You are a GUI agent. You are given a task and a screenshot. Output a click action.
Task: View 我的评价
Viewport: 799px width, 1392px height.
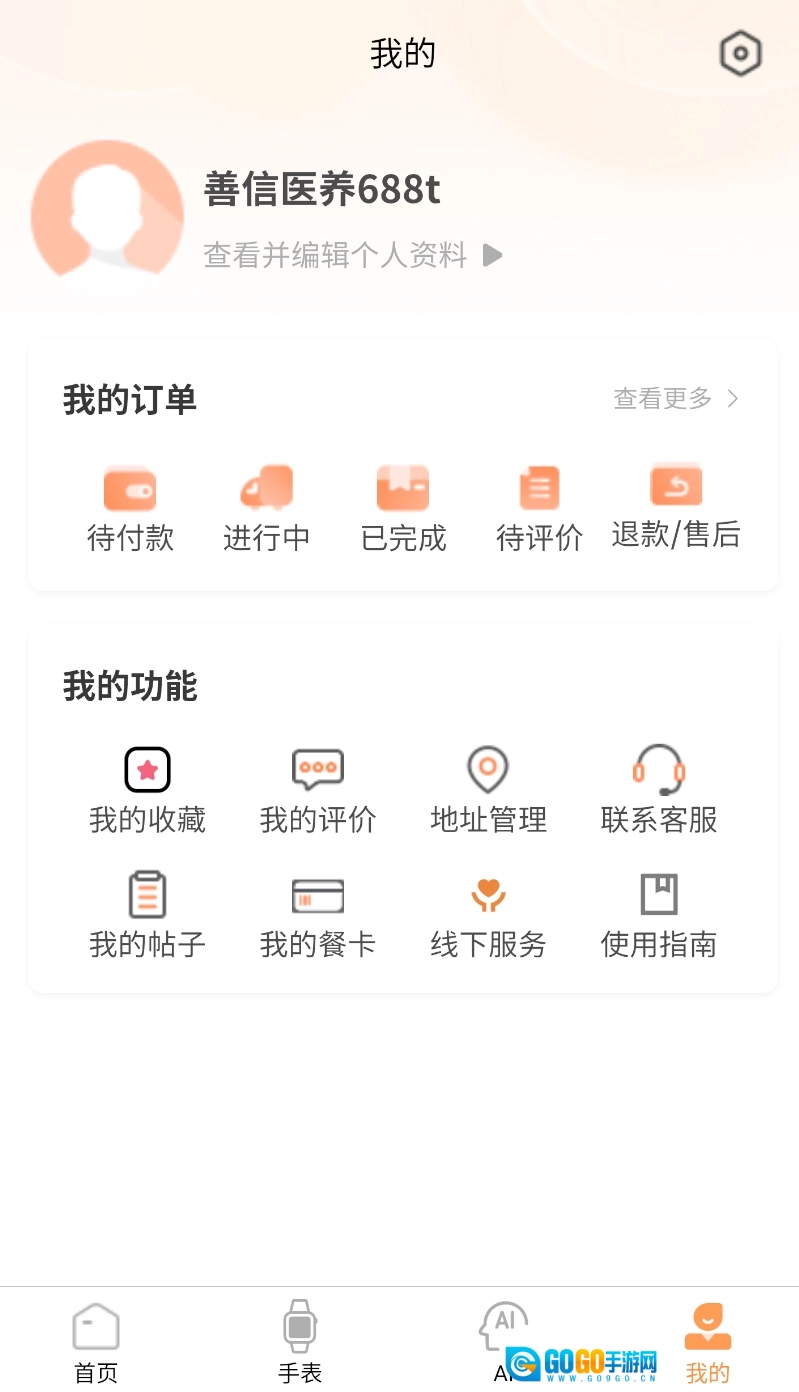pos(318,792)
